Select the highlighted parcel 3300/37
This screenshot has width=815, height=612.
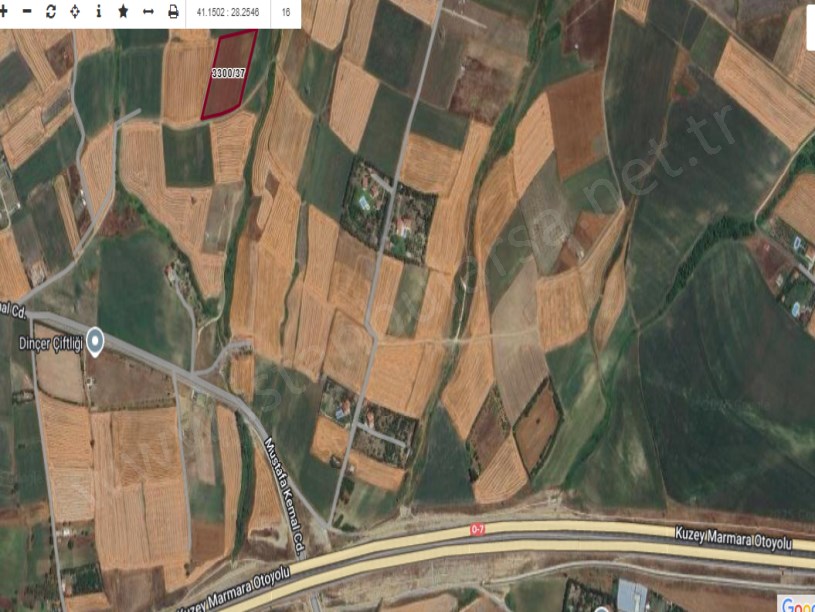click(x=228, y=74)
